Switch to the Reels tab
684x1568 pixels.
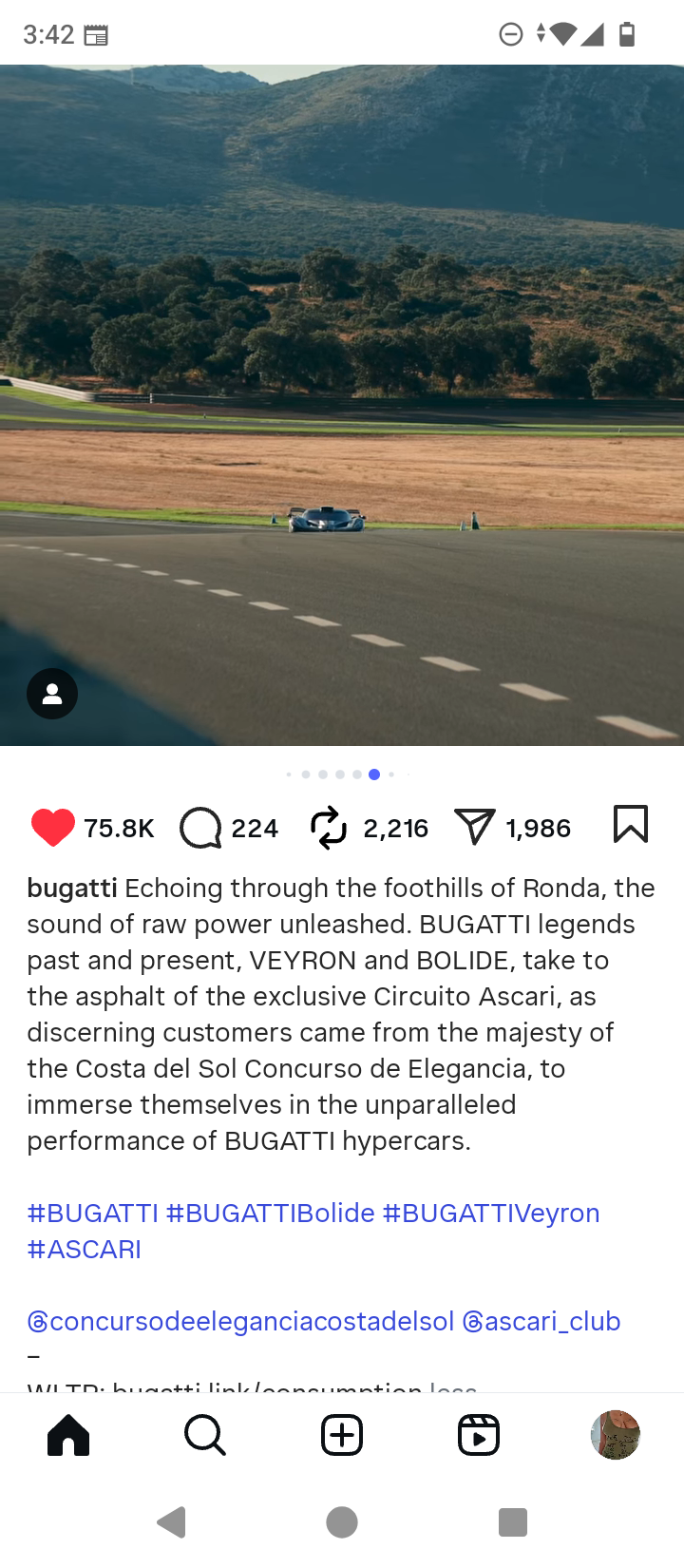point(479,1435)
